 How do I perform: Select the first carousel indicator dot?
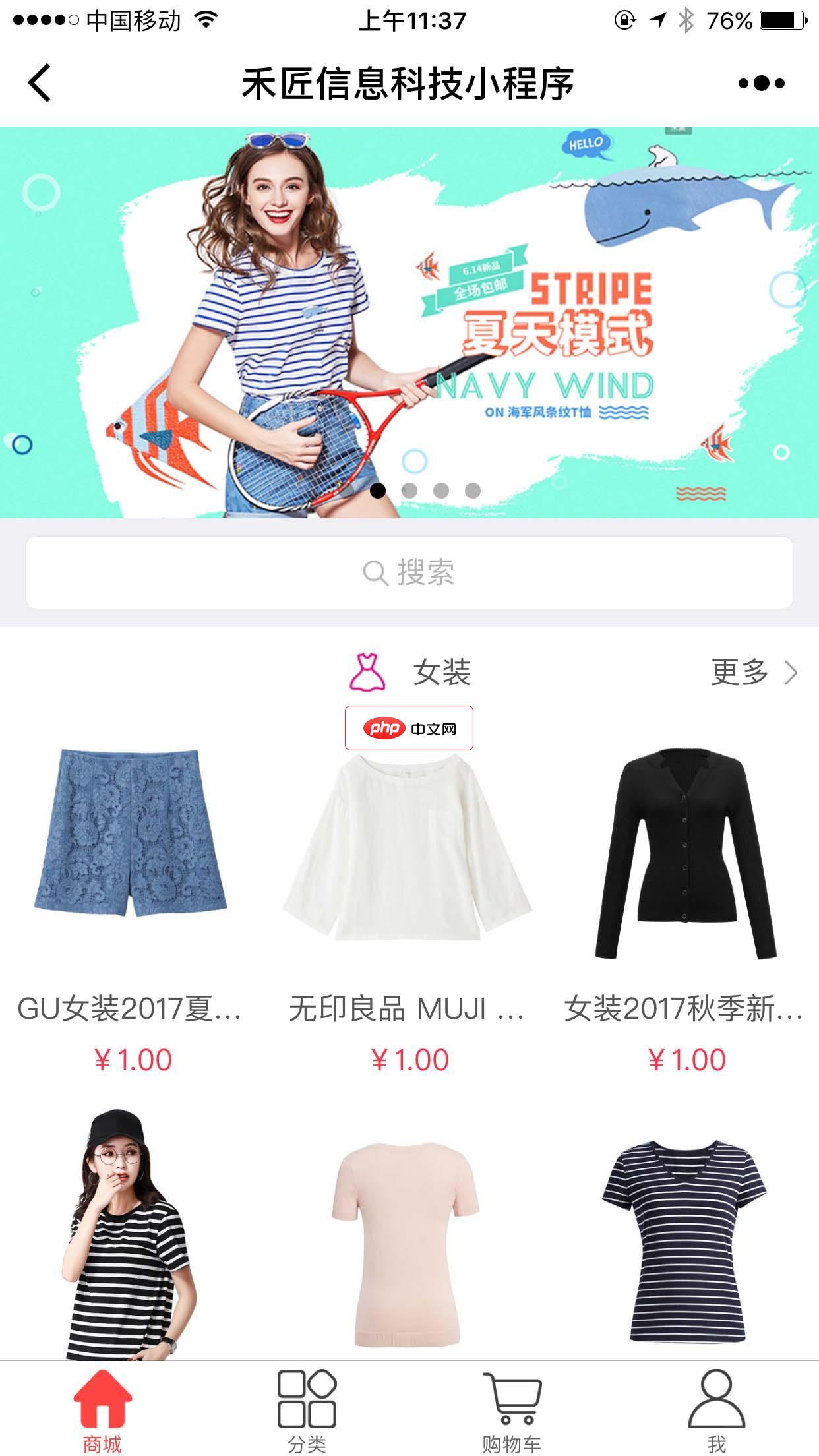pyautogui.click(x=378, y=491)
